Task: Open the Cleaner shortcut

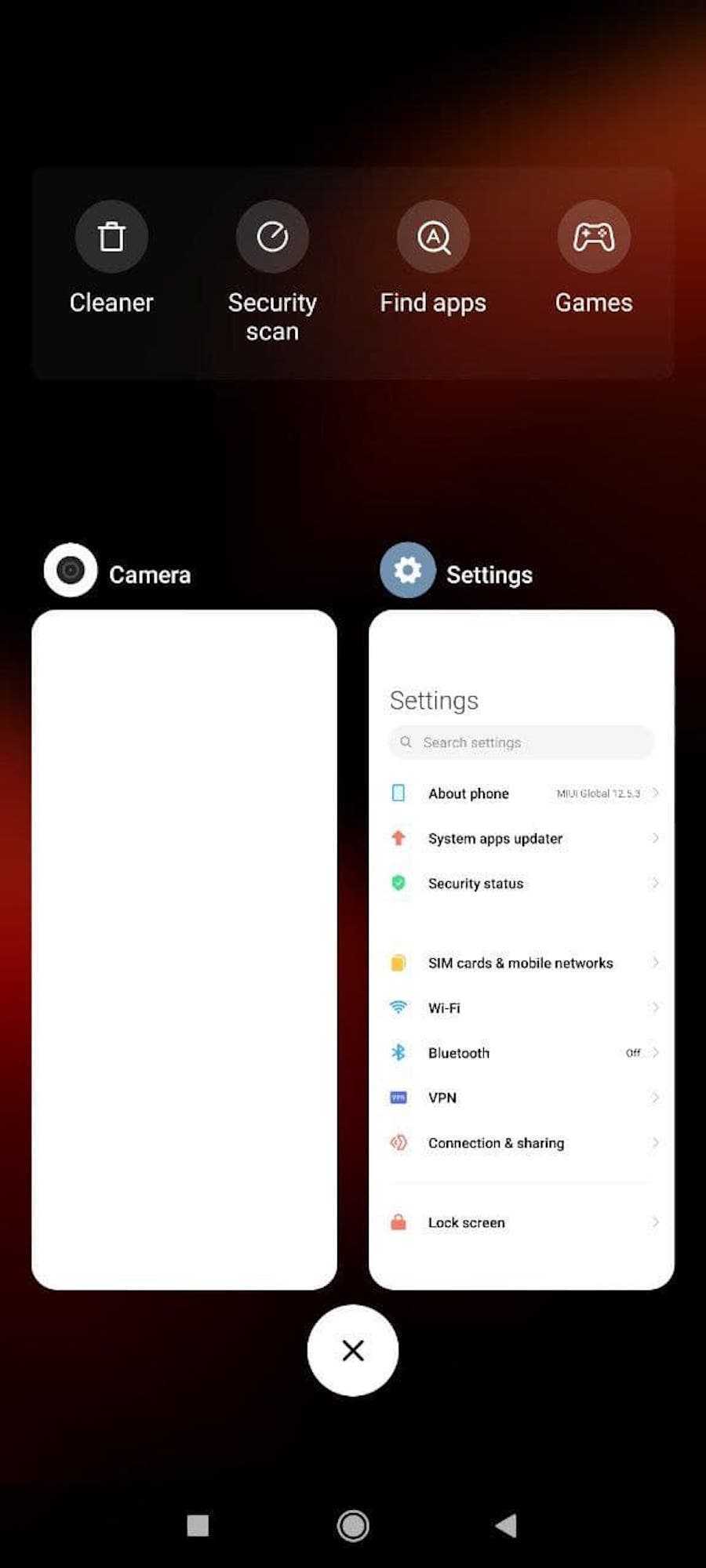Action: click(x=111, y=237)
